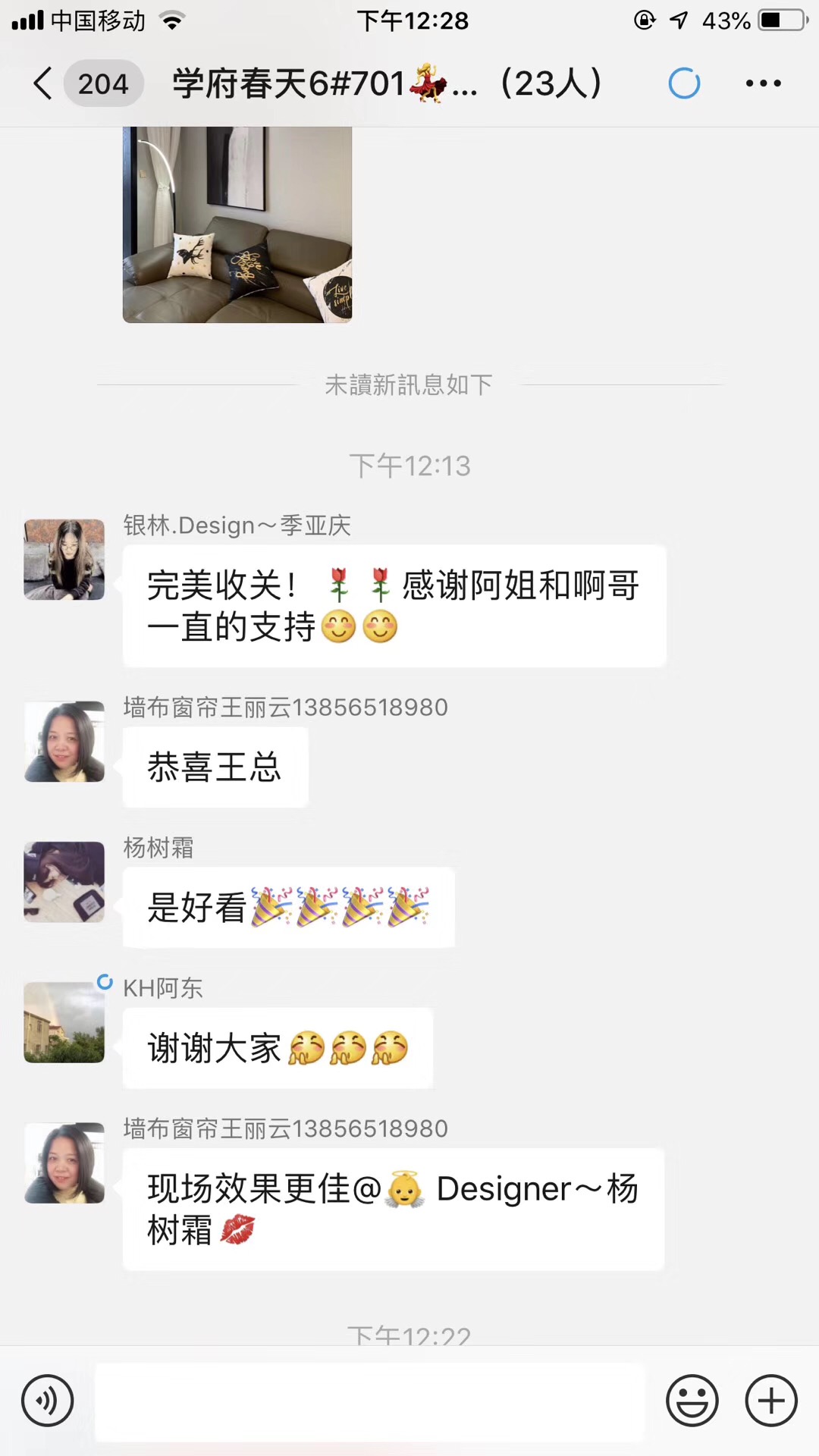Open the shared sofa photo
Viewport: 819px width, 1456px height.
tap(237, 224)
